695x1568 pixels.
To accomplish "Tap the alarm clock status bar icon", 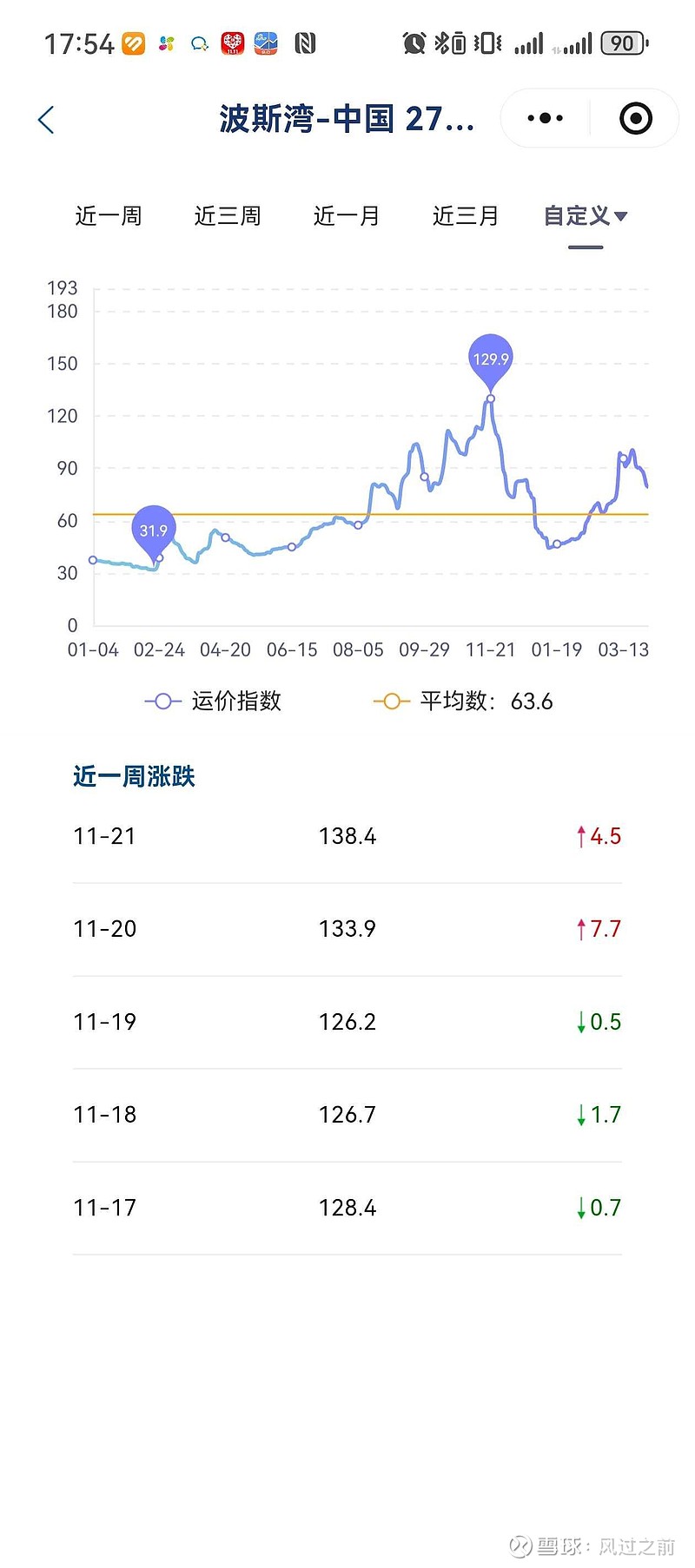I will click(414, 41).
